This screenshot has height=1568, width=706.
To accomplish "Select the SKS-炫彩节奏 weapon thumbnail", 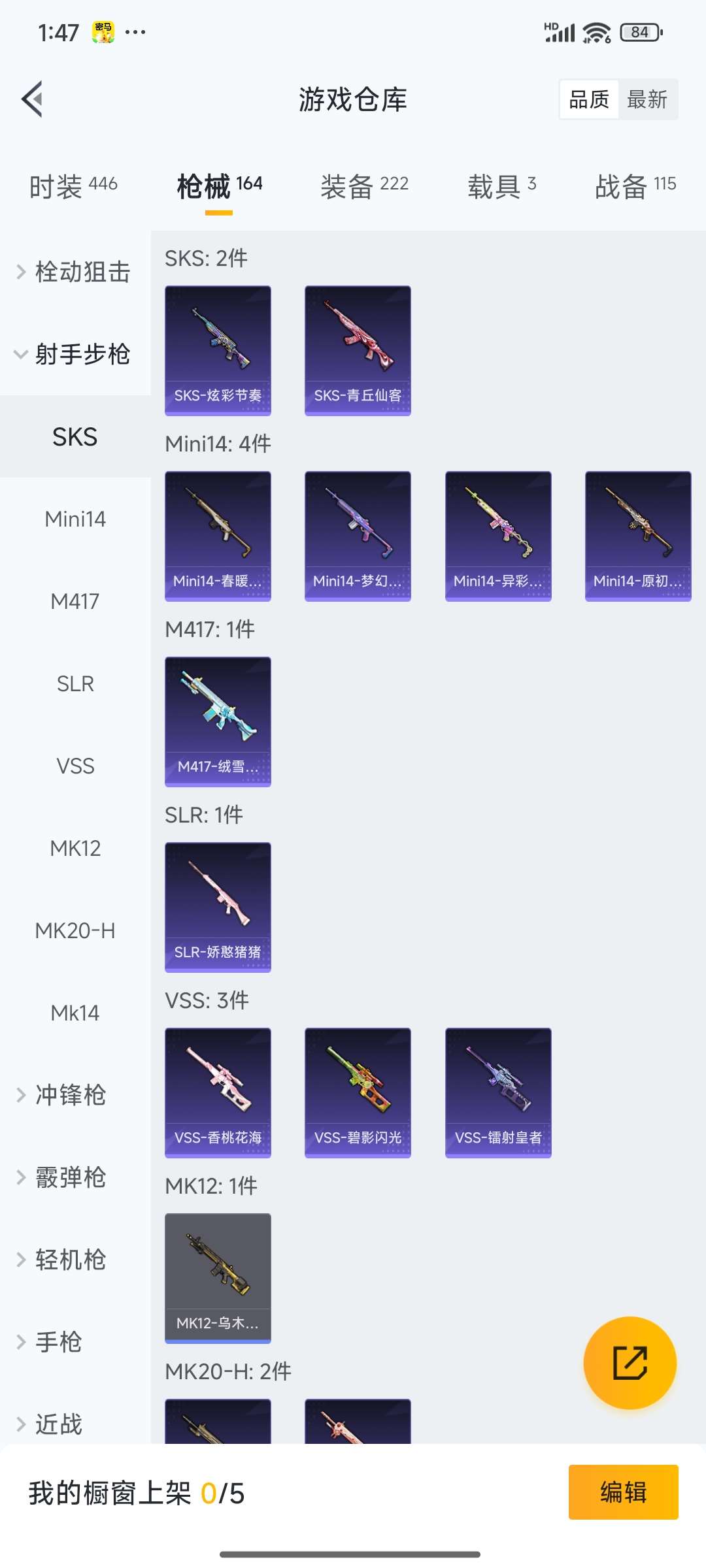I will click(x=218, y=350).
